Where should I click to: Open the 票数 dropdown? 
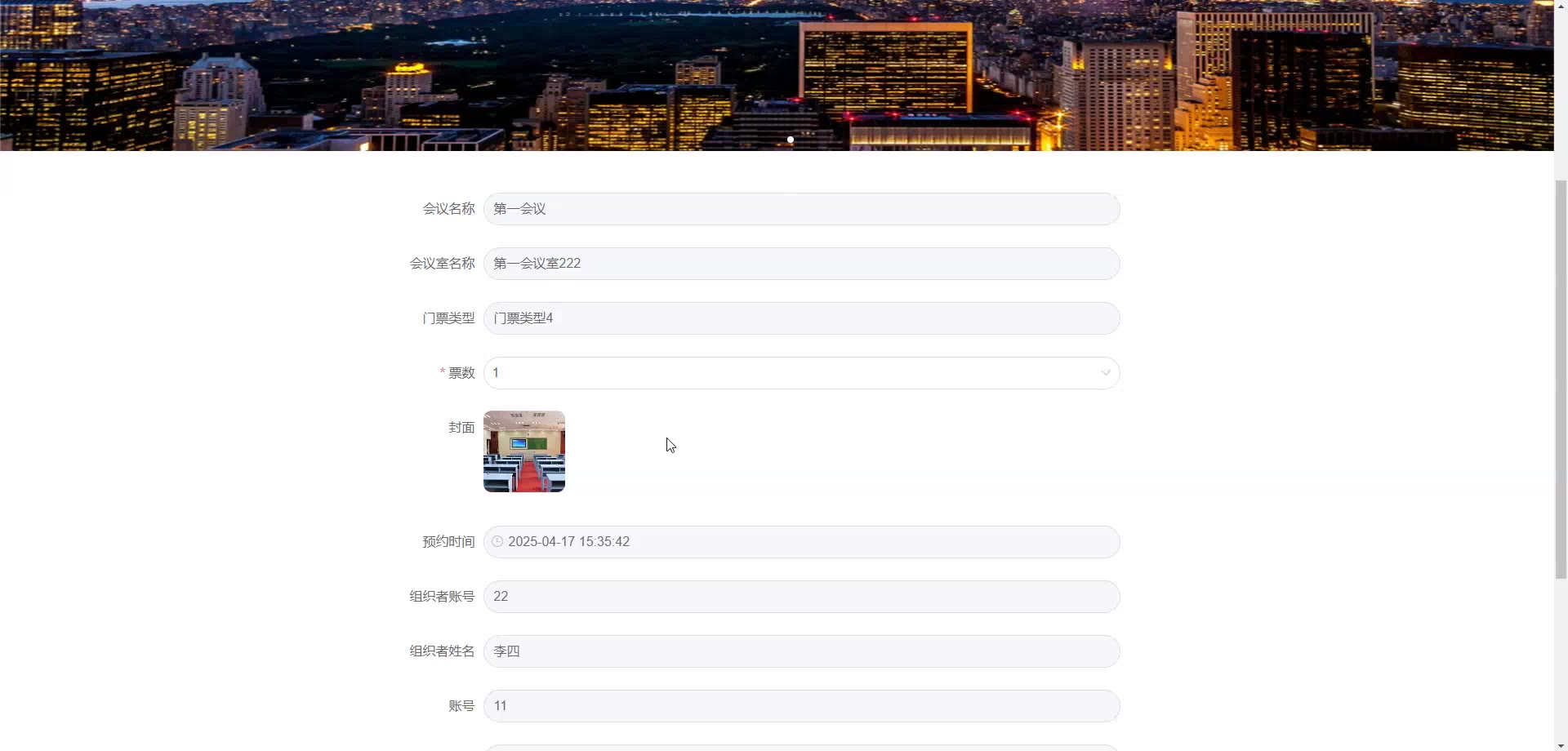pyautogui.click(x=800, y=373)
